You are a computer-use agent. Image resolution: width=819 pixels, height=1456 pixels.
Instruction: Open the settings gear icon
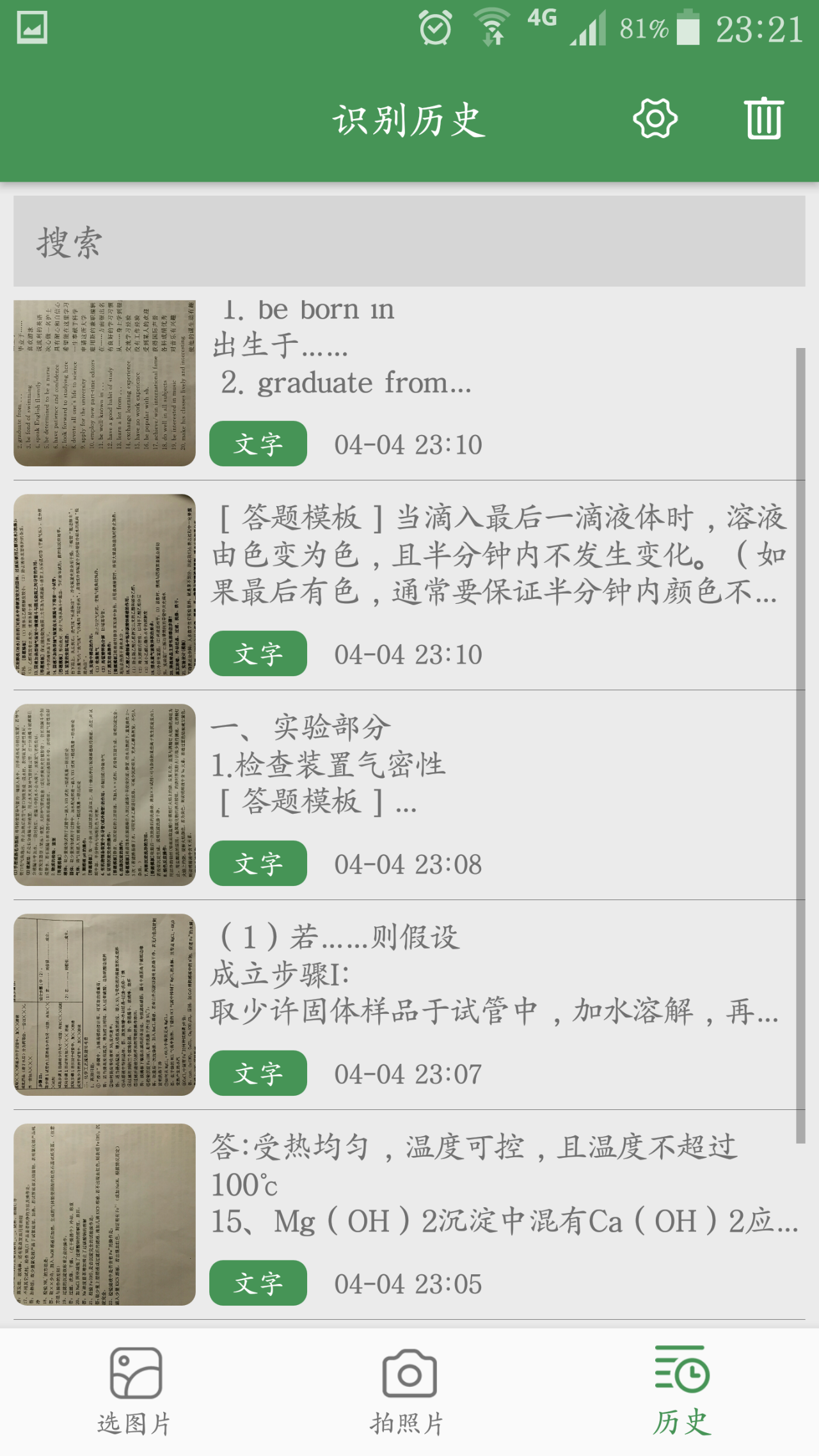[655, 119]
